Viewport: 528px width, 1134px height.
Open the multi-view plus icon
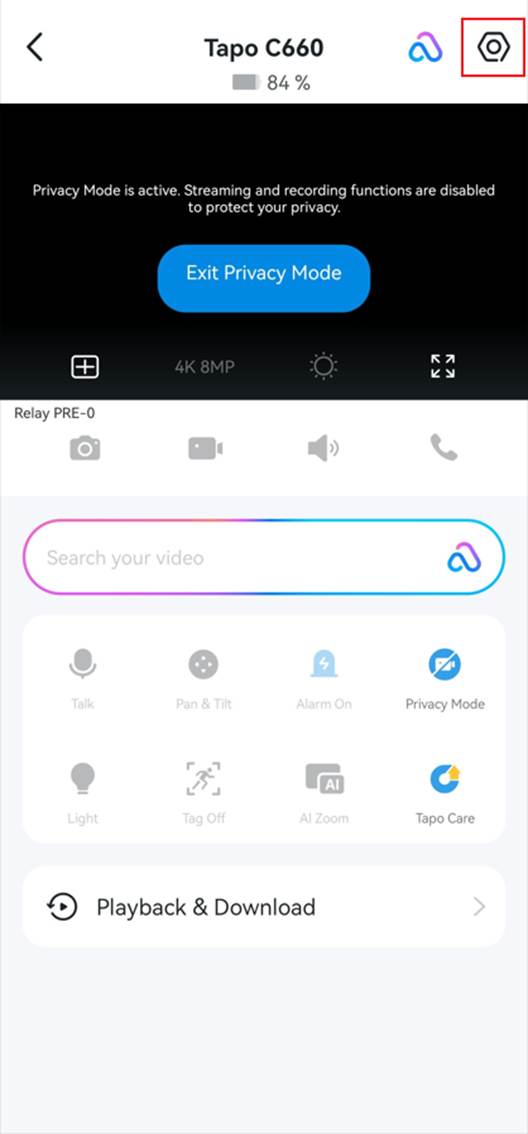pos(85,367)
